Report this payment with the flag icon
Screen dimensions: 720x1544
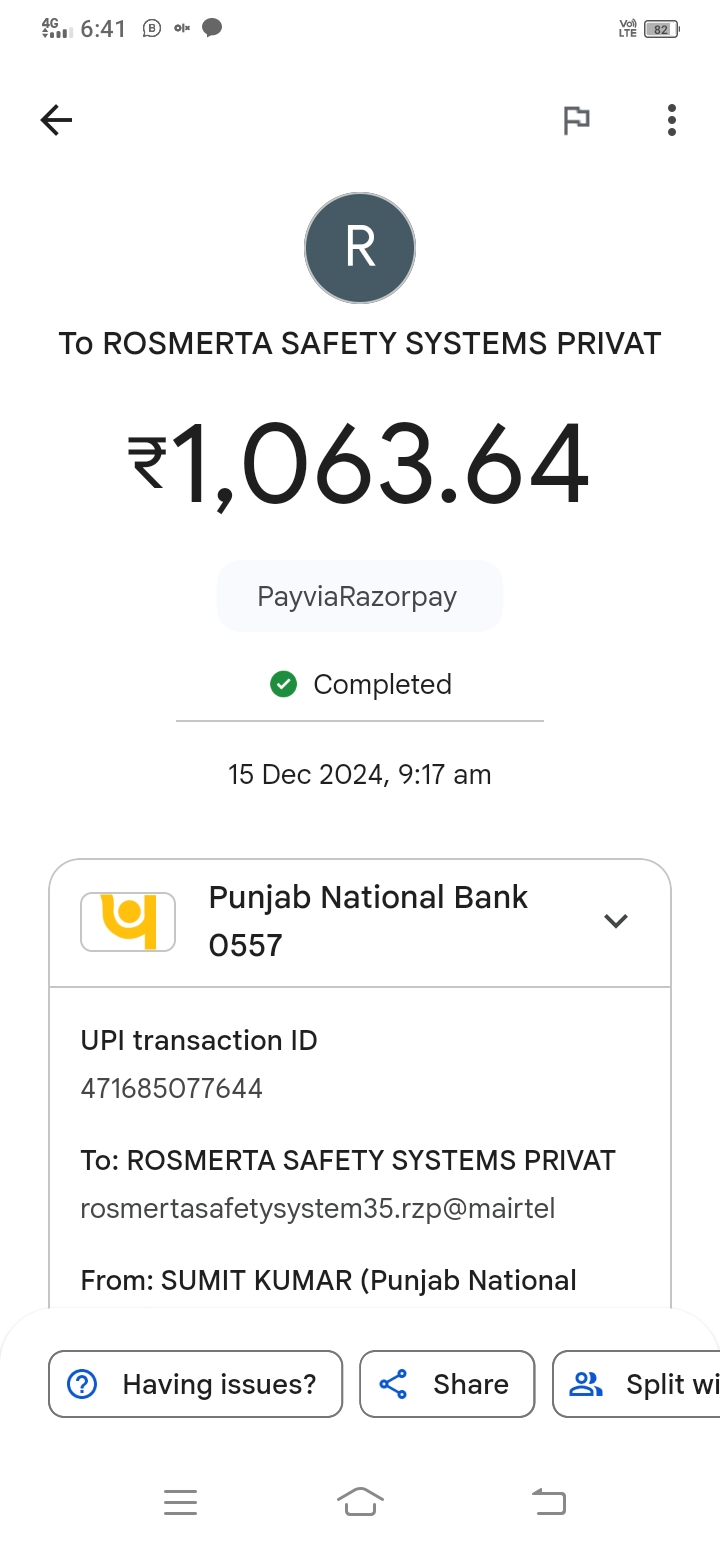(x=576, y=121)
